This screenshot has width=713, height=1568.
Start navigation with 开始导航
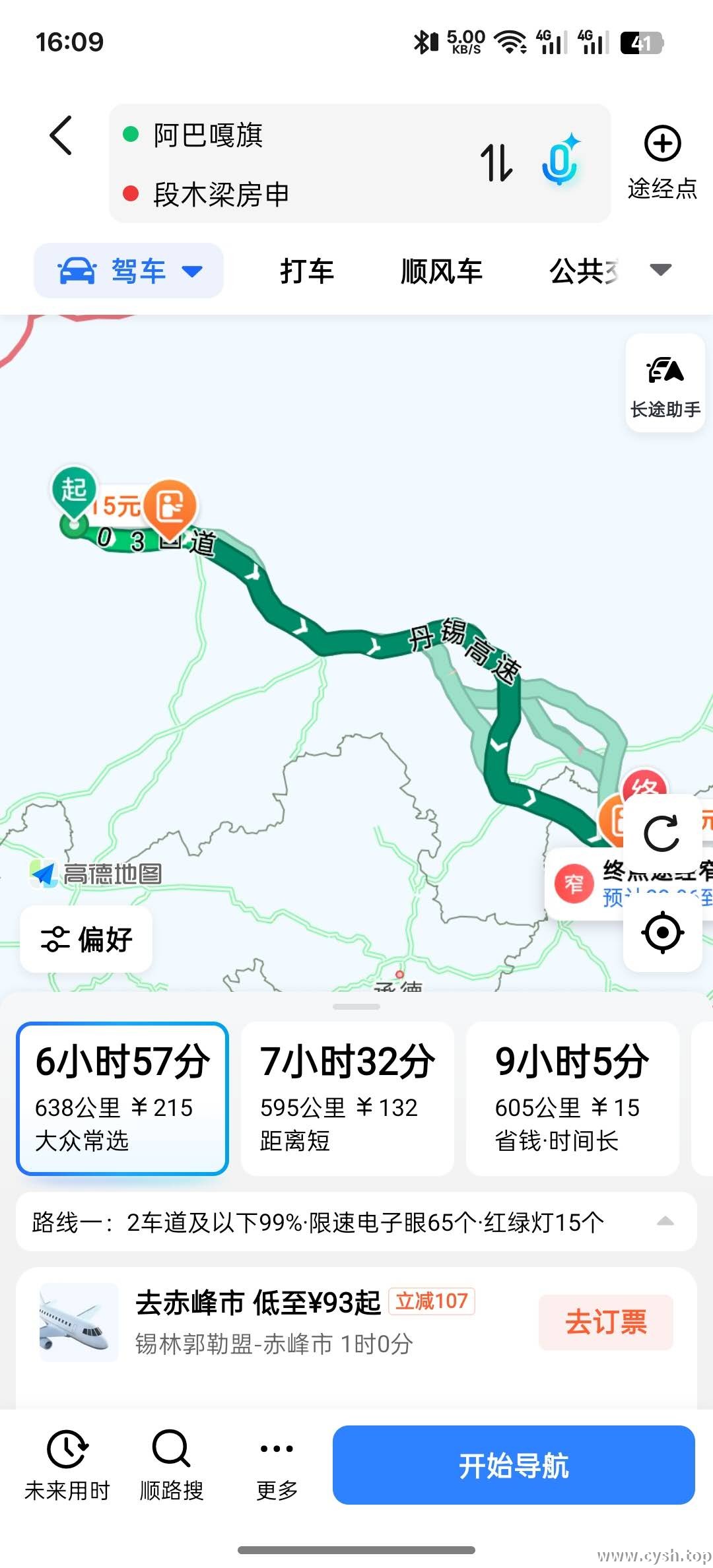513,1465
